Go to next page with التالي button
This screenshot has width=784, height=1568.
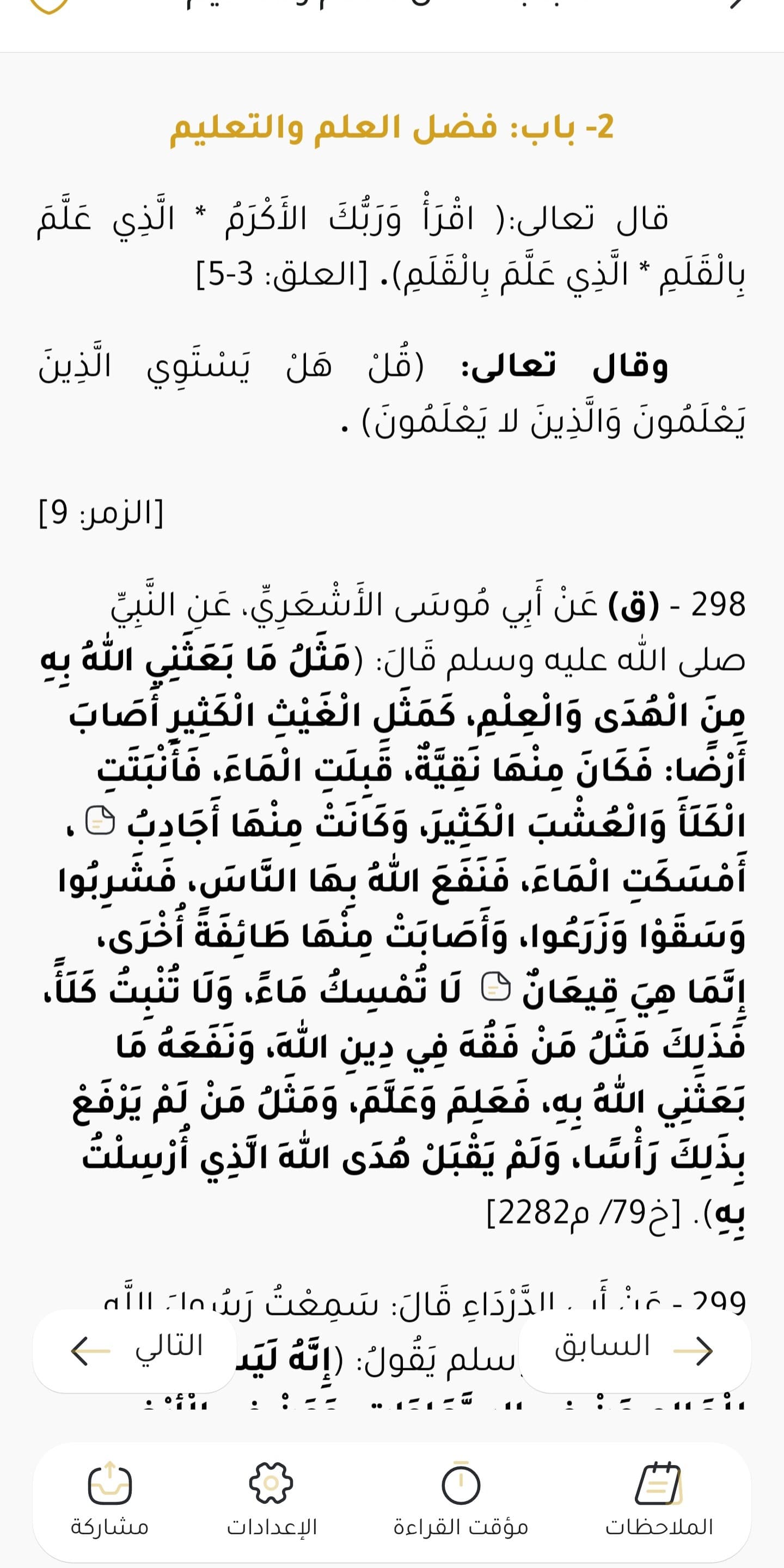[134, 1350]
